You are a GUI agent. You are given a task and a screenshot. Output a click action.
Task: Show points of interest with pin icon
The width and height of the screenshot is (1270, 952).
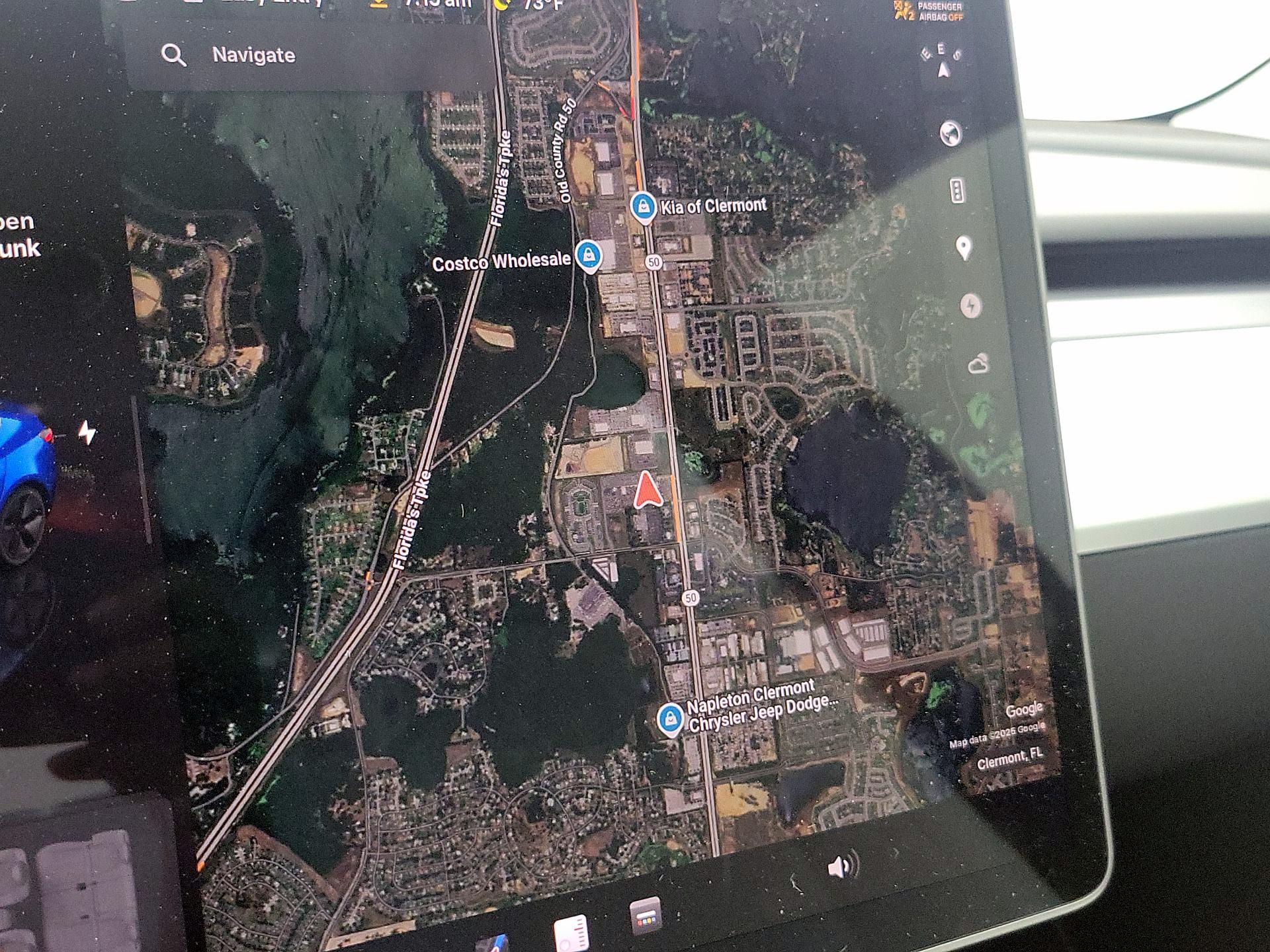pyautogui.click(x=964, y=248)
